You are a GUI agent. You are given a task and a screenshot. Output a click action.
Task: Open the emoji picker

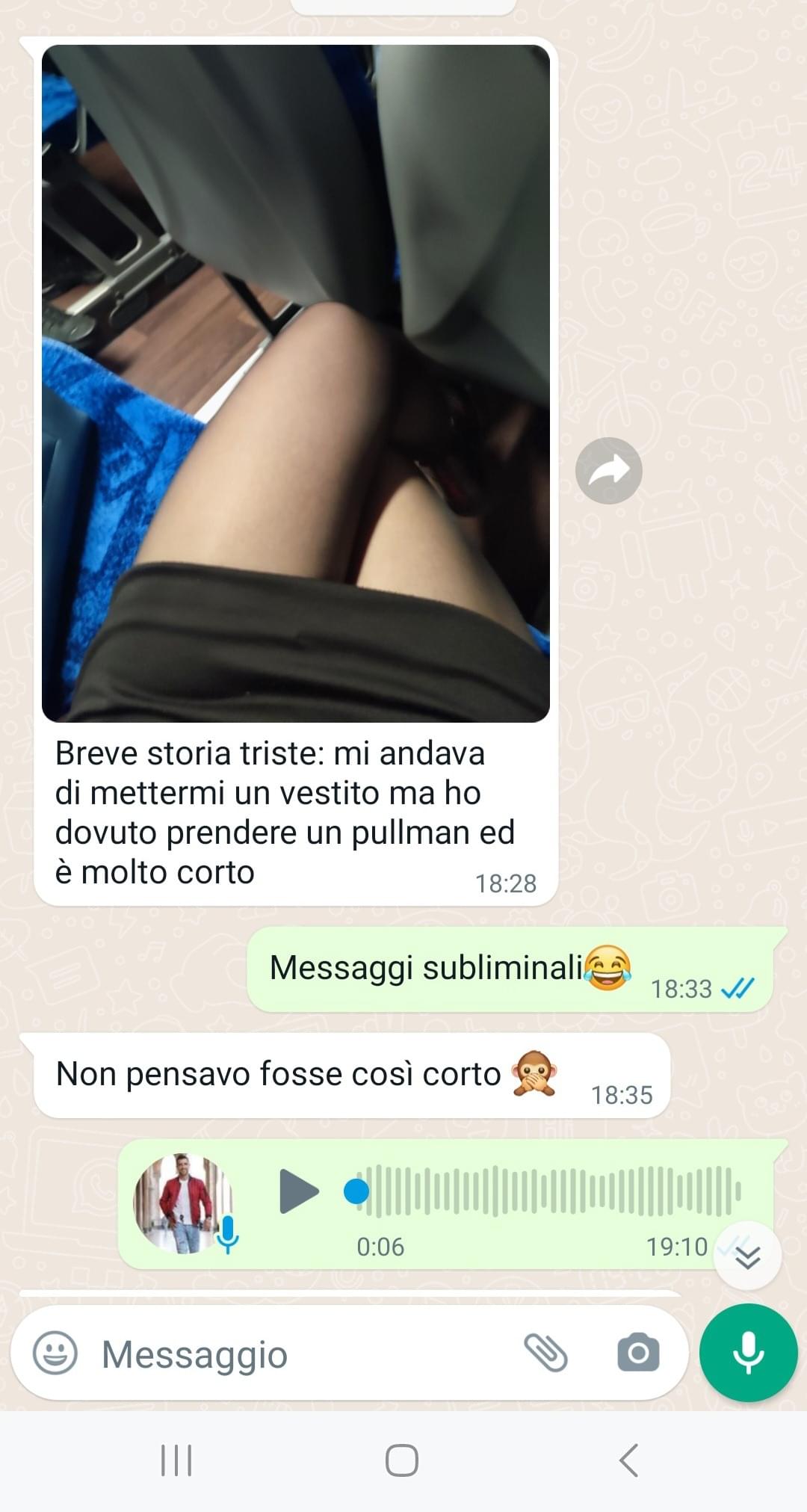[x=55, y=1354]
